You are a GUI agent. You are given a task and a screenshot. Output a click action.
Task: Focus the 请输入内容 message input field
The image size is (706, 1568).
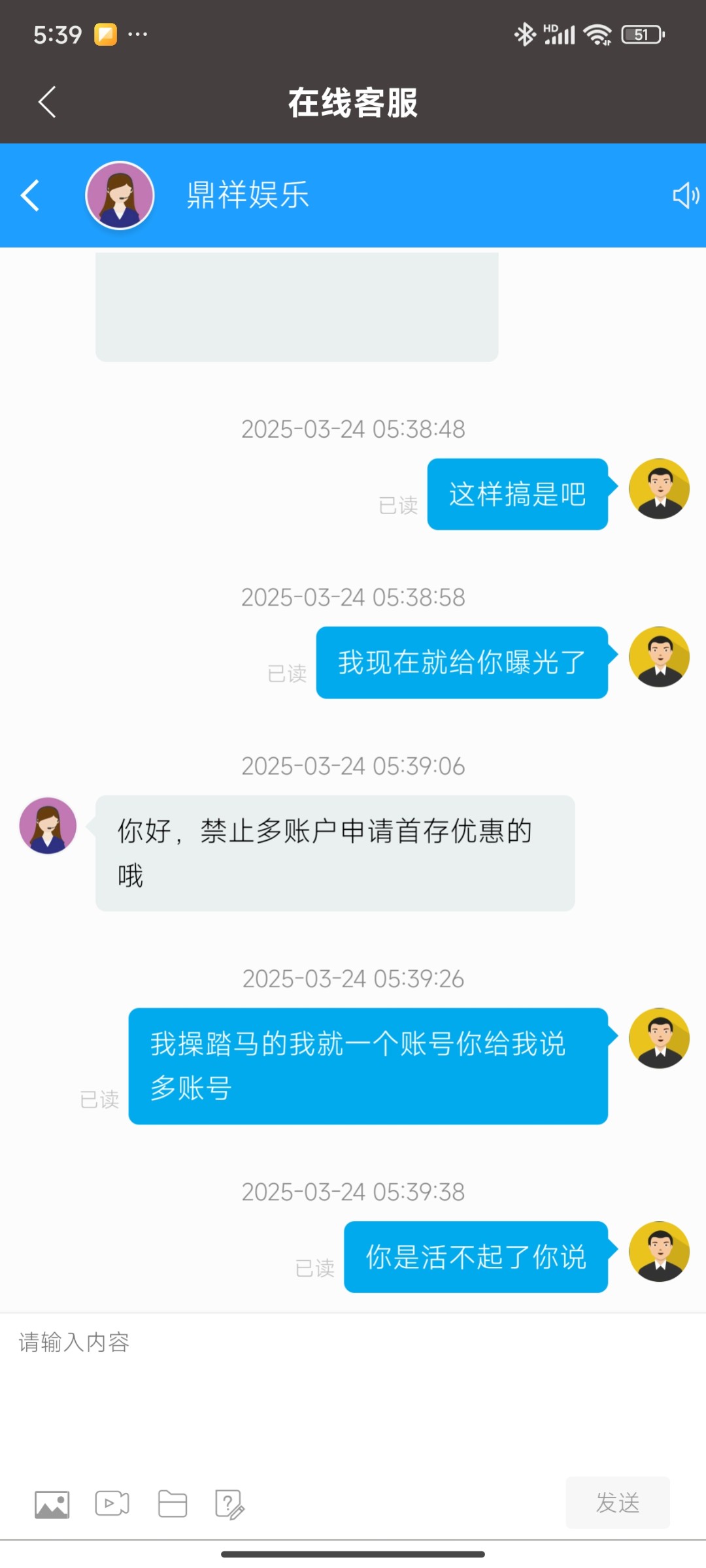[x=353, y=1379]
